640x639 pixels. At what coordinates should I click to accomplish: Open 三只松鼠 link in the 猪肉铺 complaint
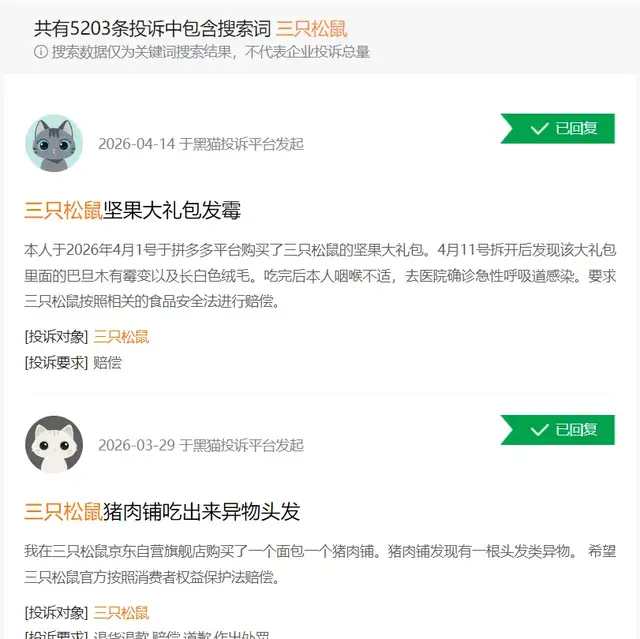pos(121,613)
